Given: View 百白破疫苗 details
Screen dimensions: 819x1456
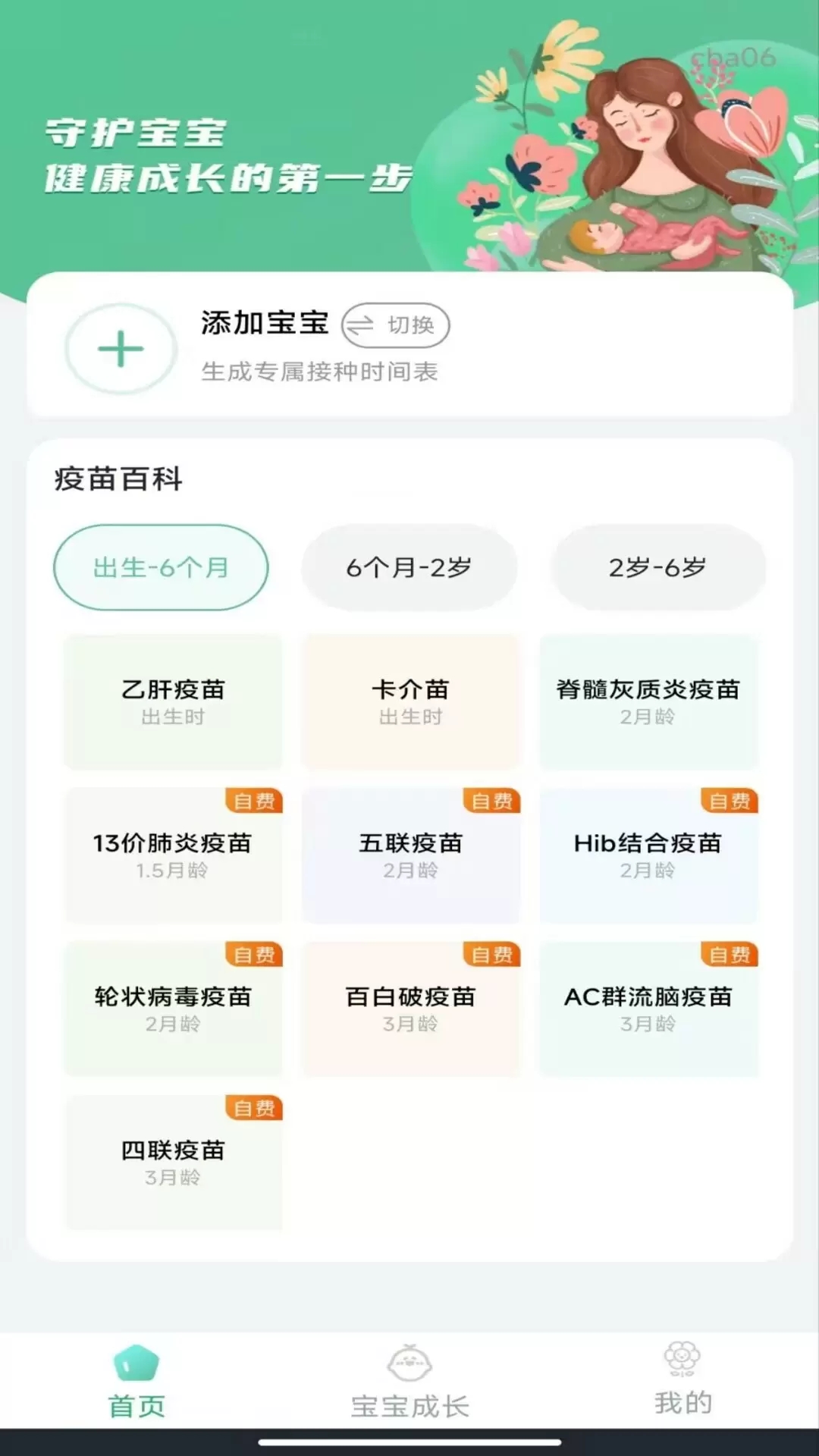Looking at the screenshot, I should point(410,1009).
